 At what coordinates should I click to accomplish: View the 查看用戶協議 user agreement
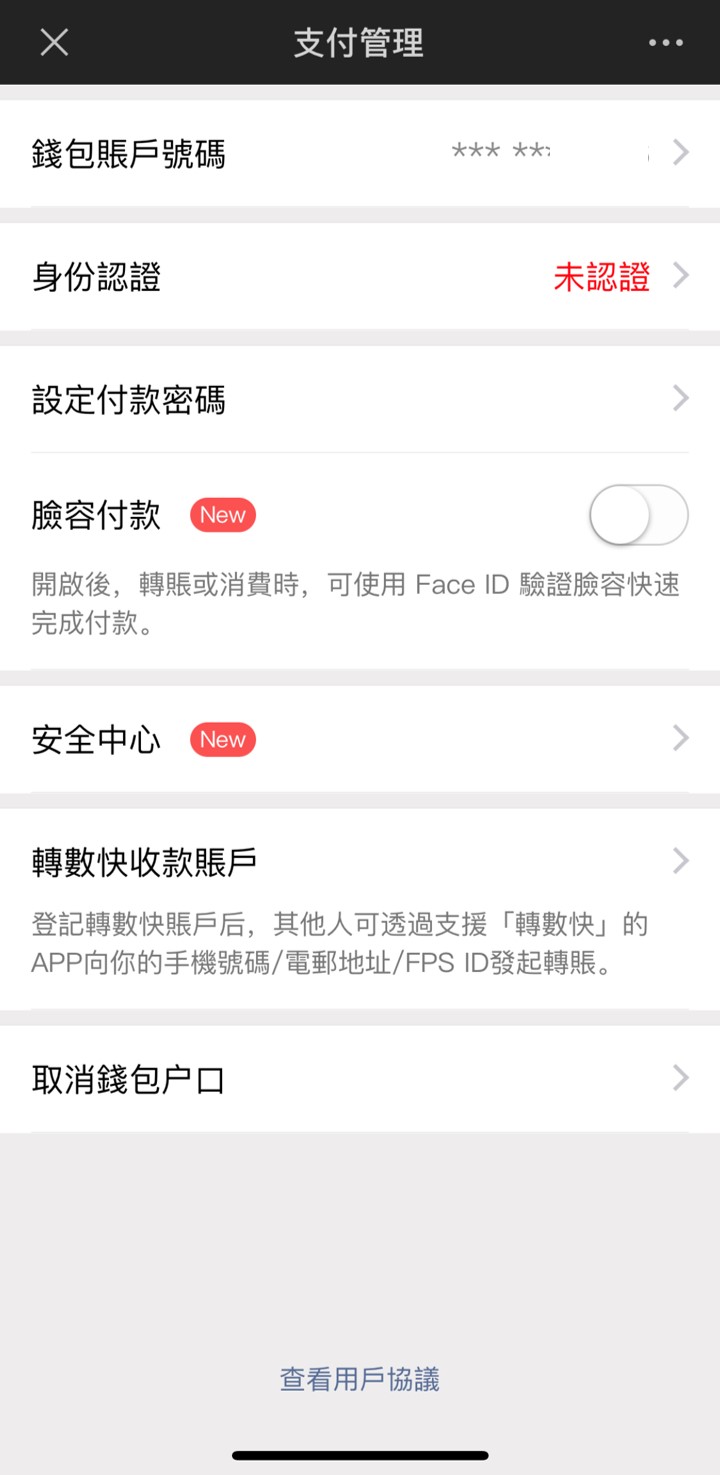pos(360,1379)
